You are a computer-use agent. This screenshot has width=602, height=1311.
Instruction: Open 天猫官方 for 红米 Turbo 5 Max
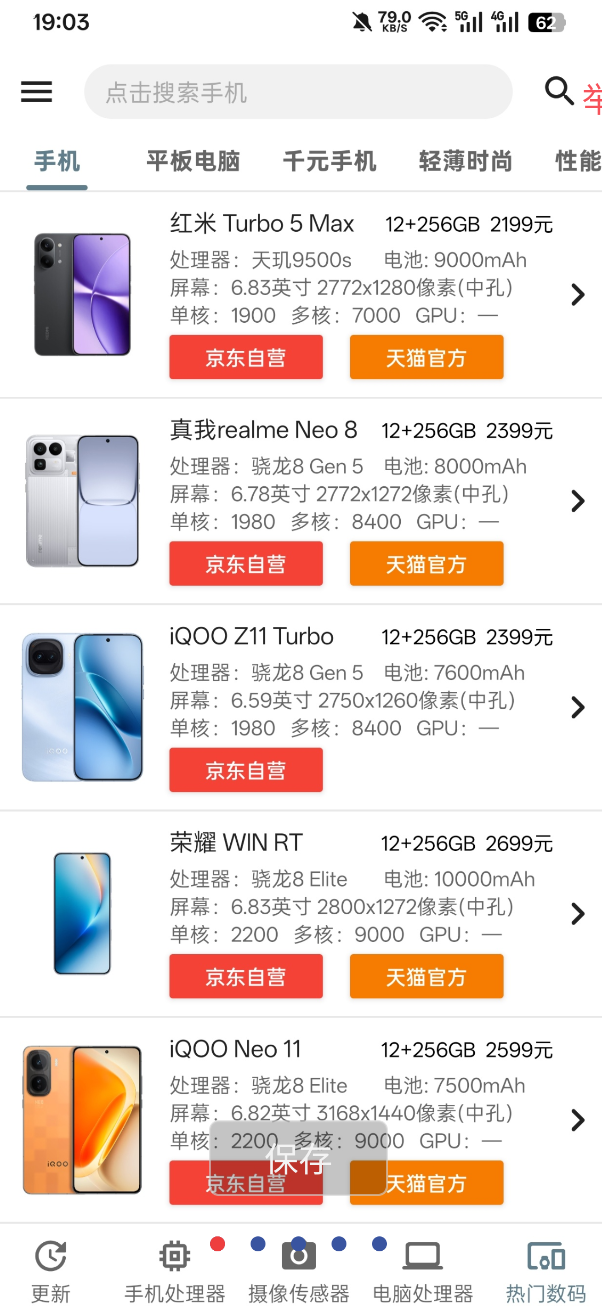[426, 358]
